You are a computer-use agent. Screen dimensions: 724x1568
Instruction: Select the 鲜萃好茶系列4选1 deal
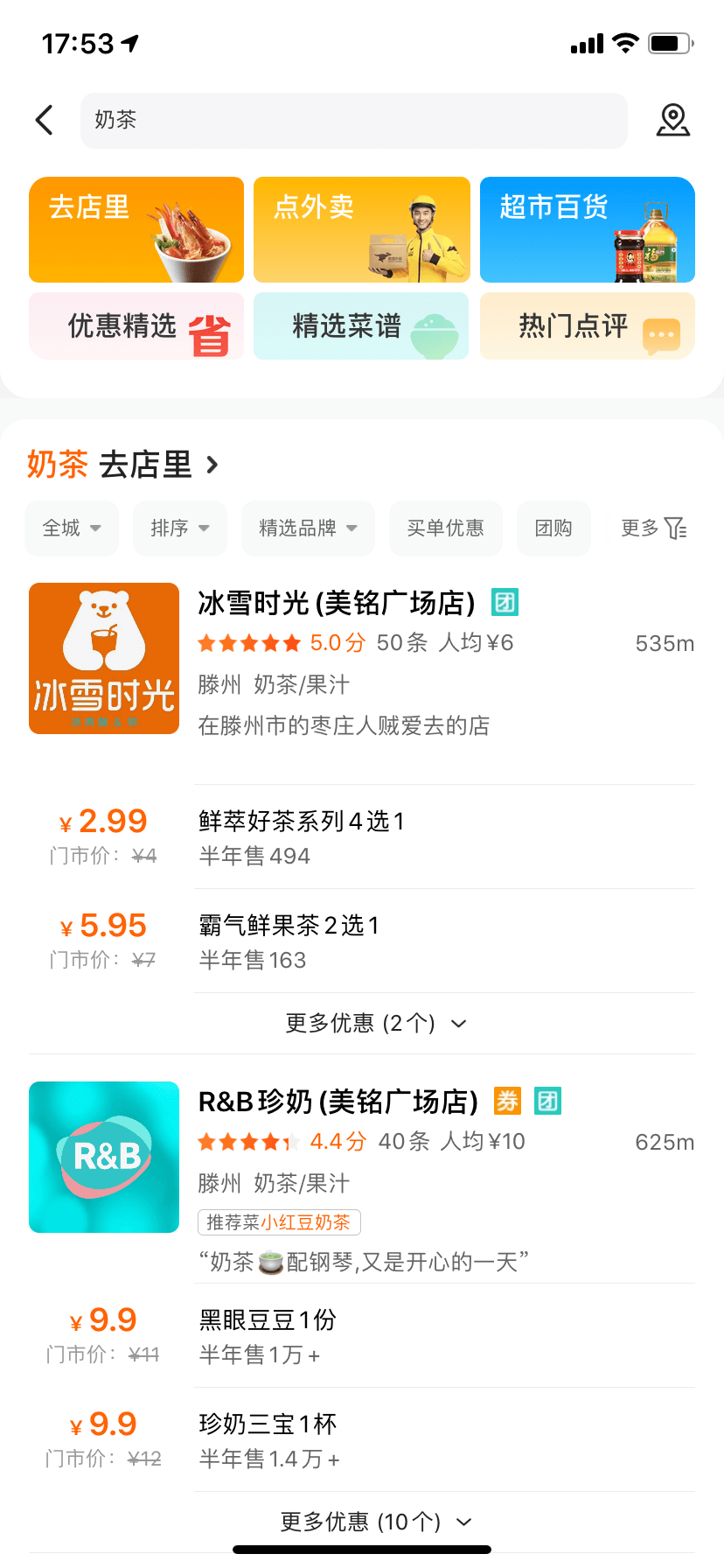point(302,836)
